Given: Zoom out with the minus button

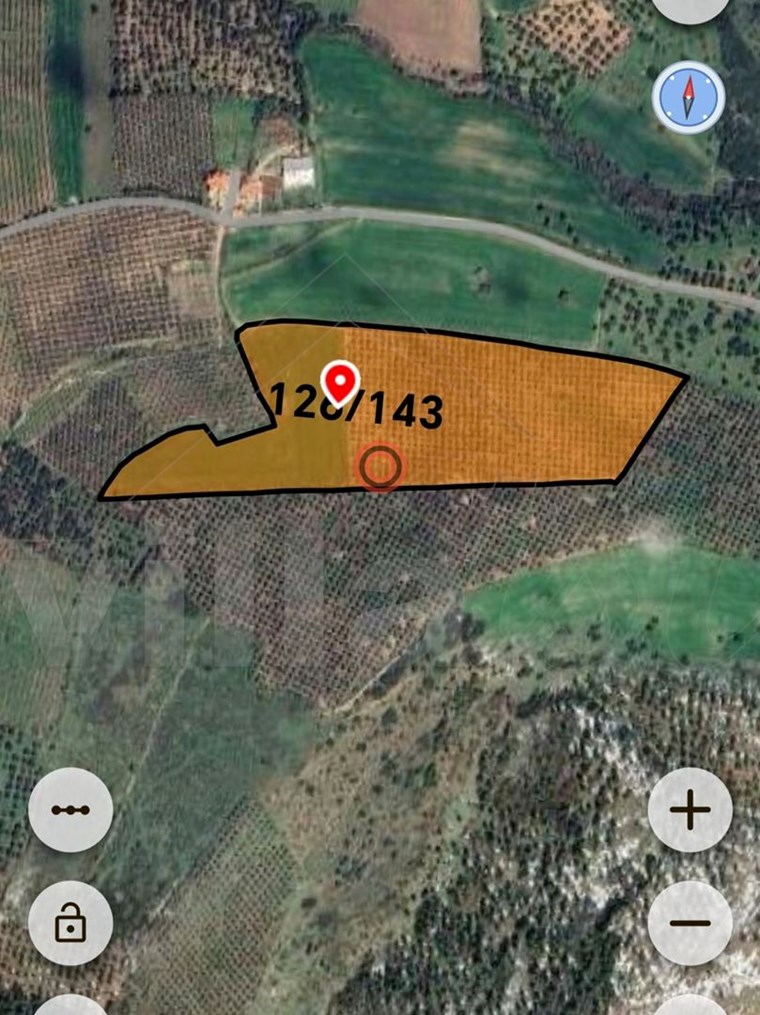Looking at the screenshot, I should [690, 923].
